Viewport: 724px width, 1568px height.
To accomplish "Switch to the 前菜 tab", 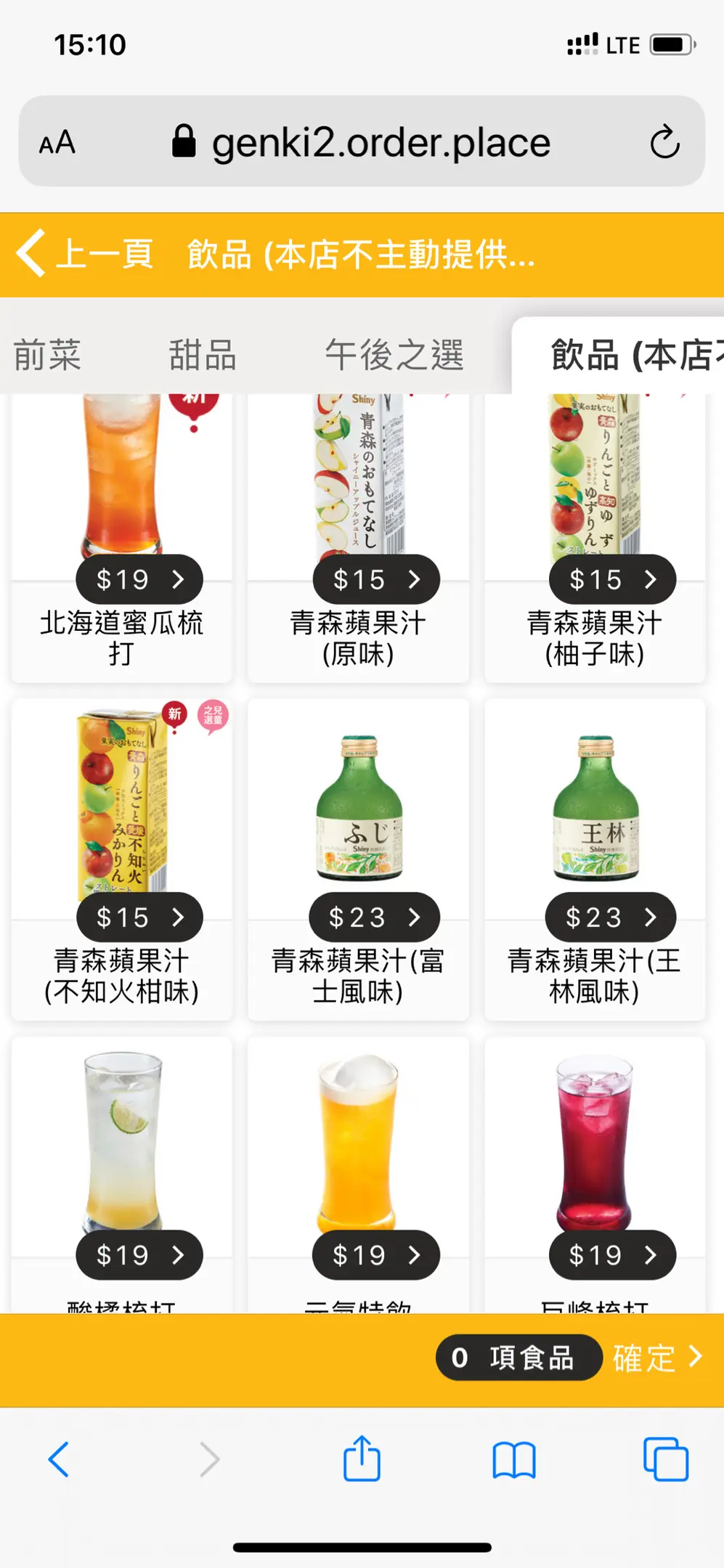I will click(47, 355).
